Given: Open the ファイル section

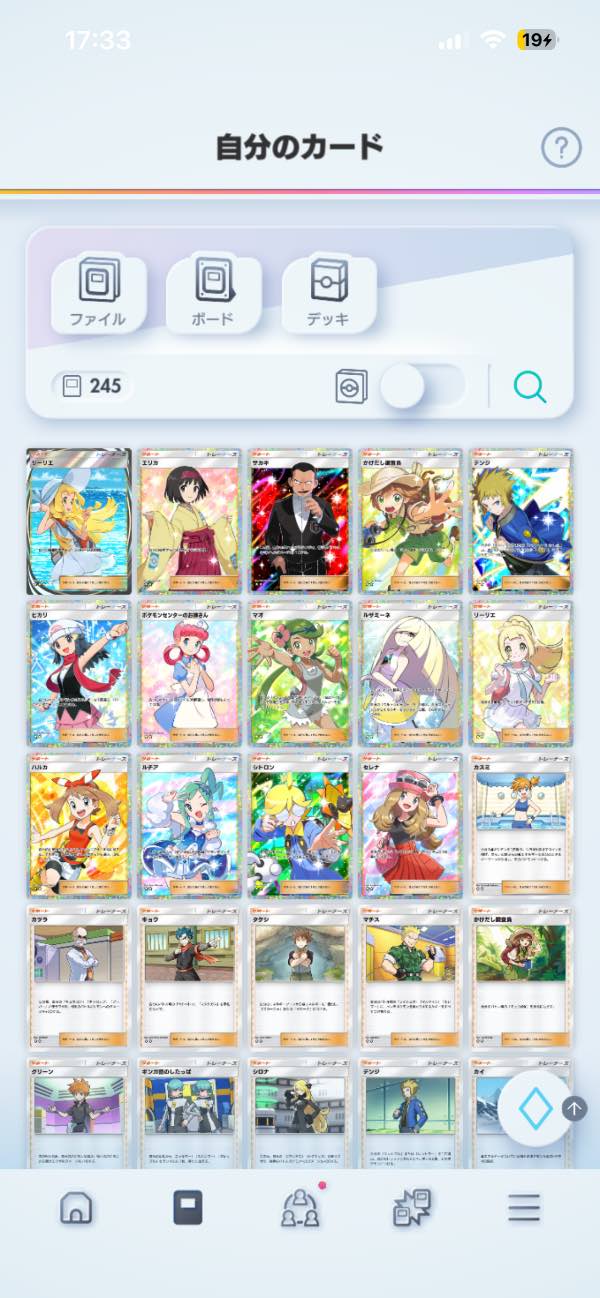Looking at the screenshot, I should (x=98, y=293).
